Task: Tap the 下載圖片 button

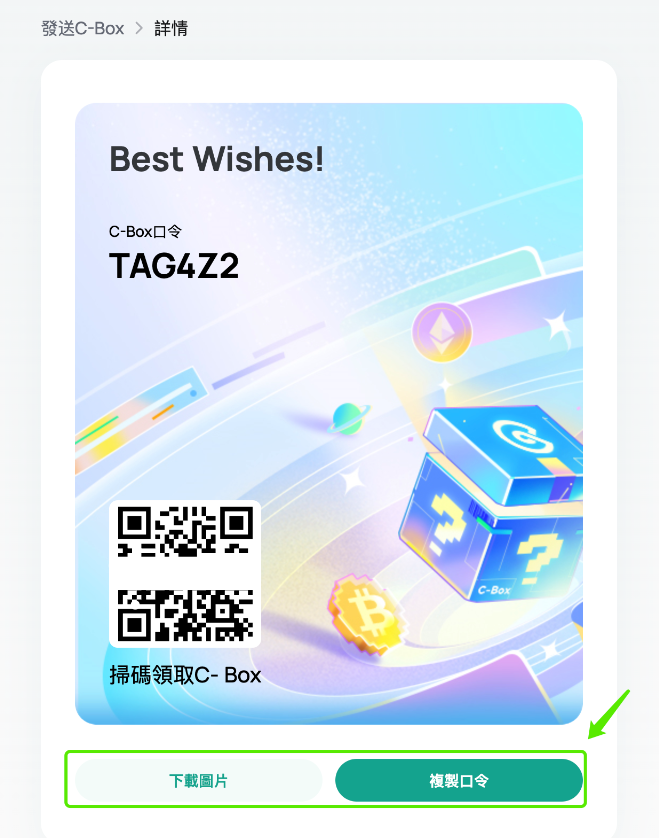Action: pyautogui.click(x=198, y=781)
